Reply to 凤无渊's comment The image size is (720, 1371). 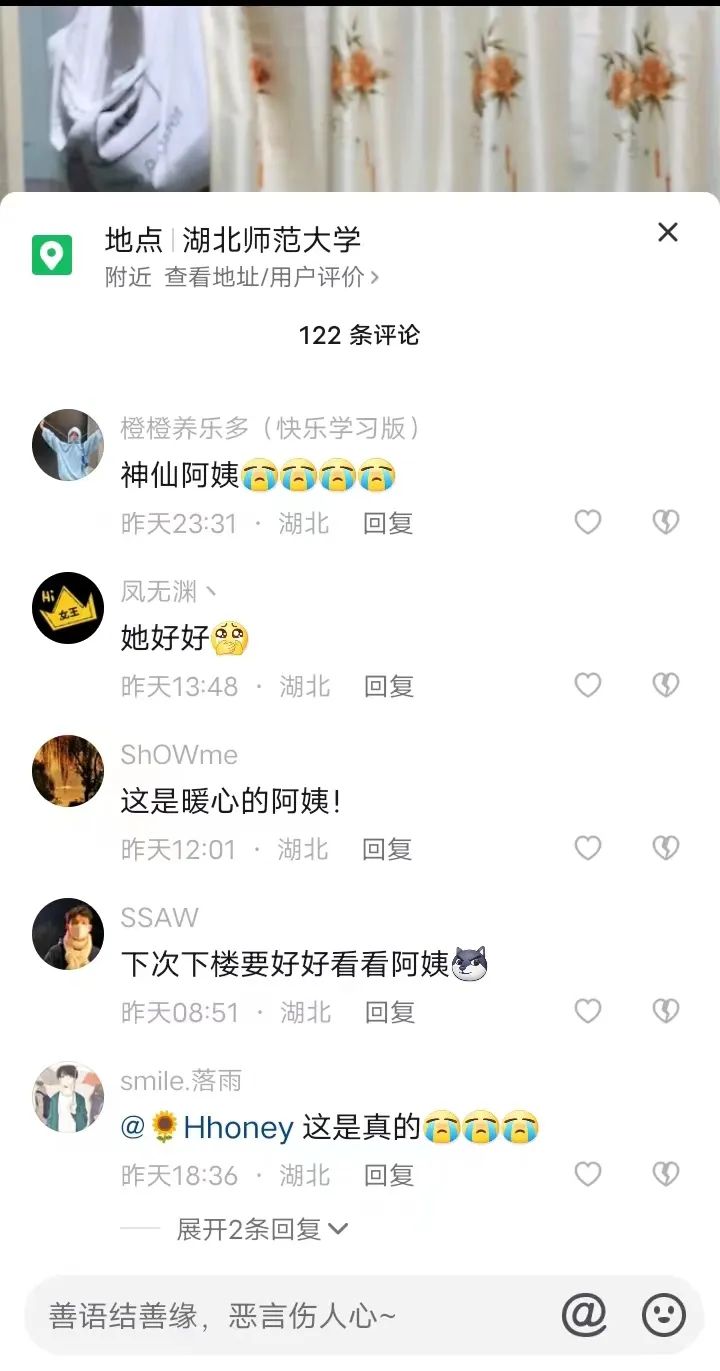[x=388, y=686]
